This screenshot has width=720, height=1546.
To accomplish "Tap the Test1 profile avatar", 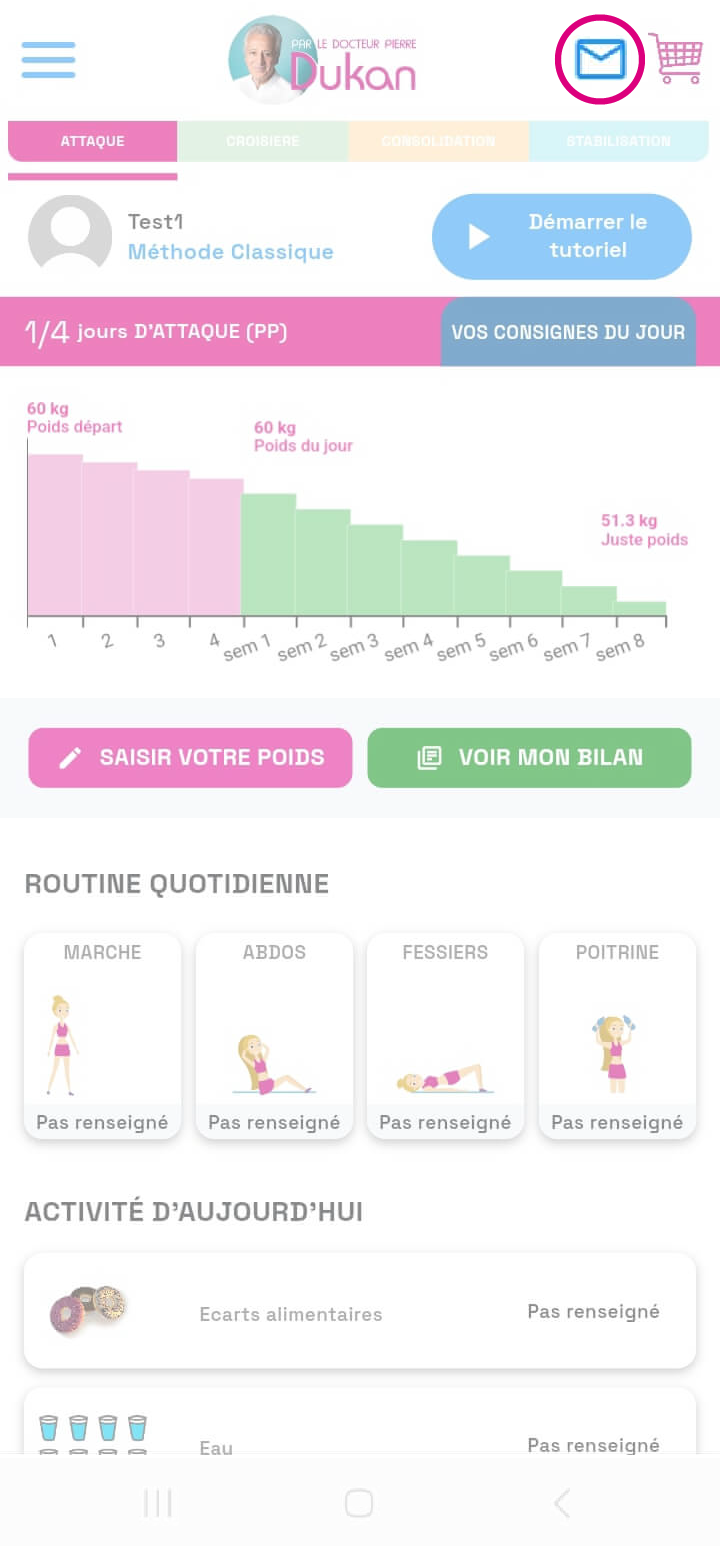I will point(70,236).
